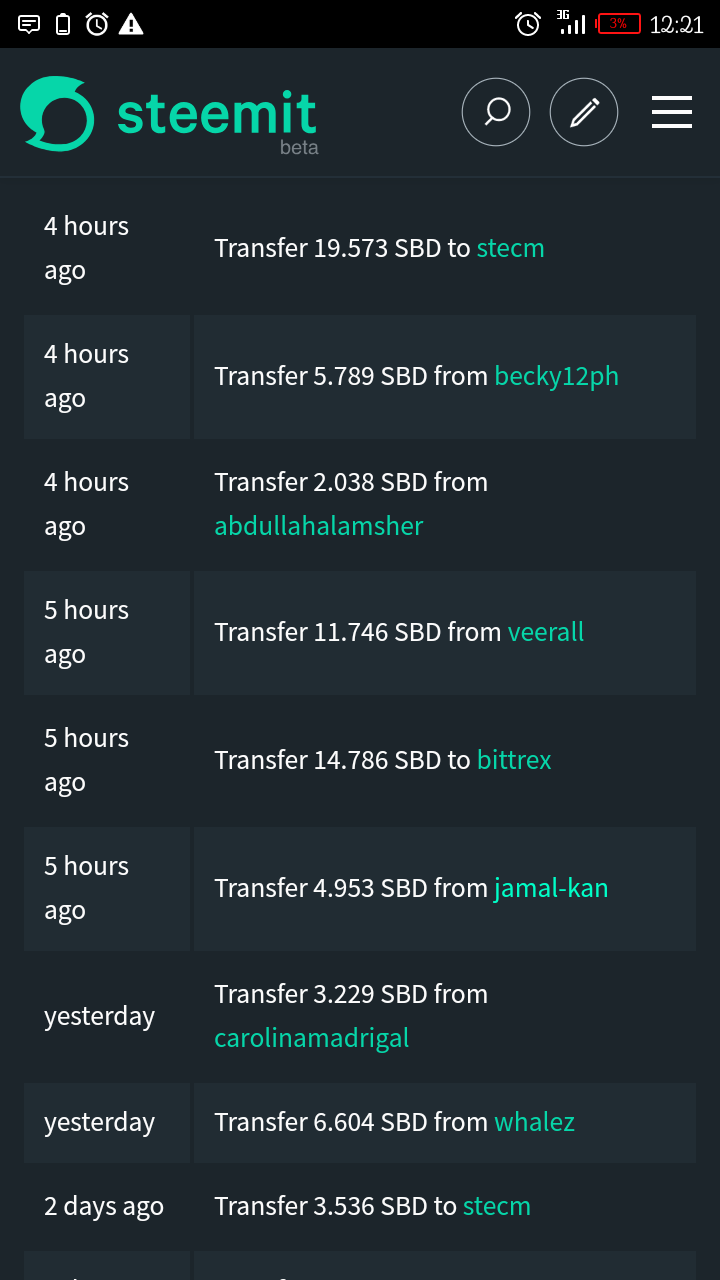Visit abdullahalamsher's profile
This screenshot has width=720, height=1280.
(x=318, y=526)
